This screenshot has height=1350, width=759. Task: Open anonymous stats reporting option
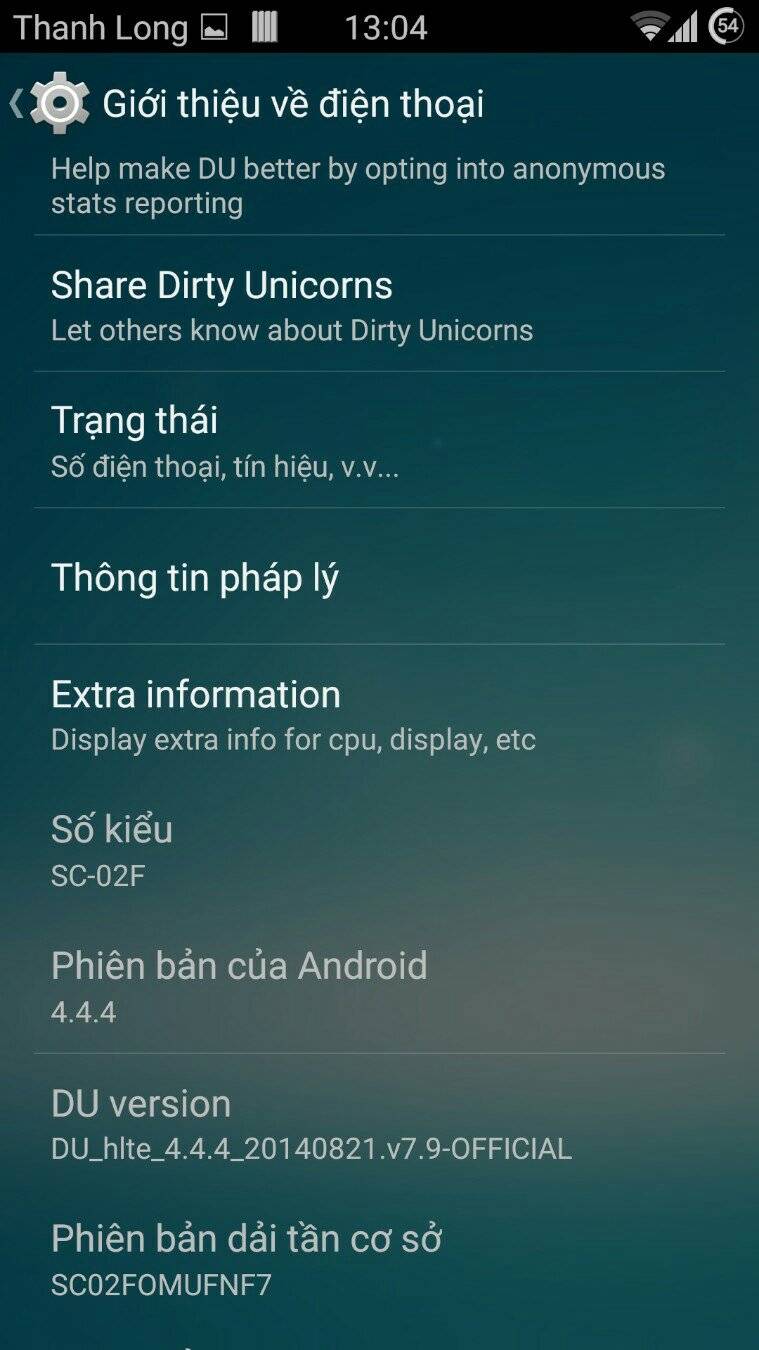358,186
